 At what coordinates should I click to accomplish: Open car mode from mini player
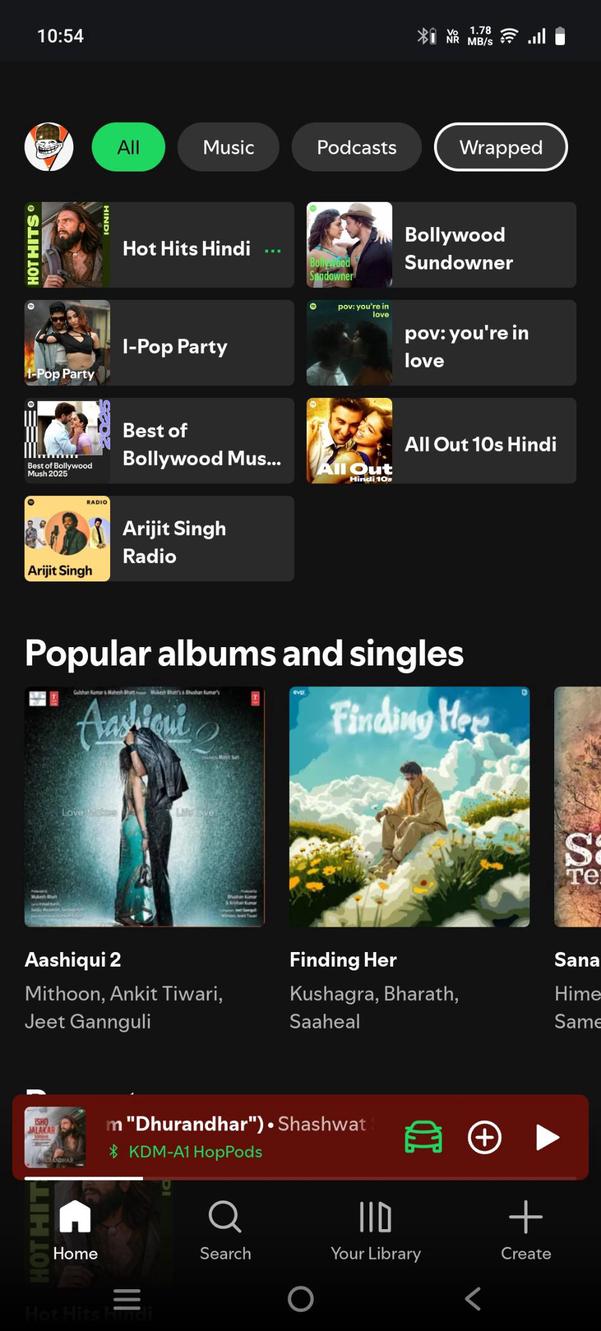[x=423, y=1137]
